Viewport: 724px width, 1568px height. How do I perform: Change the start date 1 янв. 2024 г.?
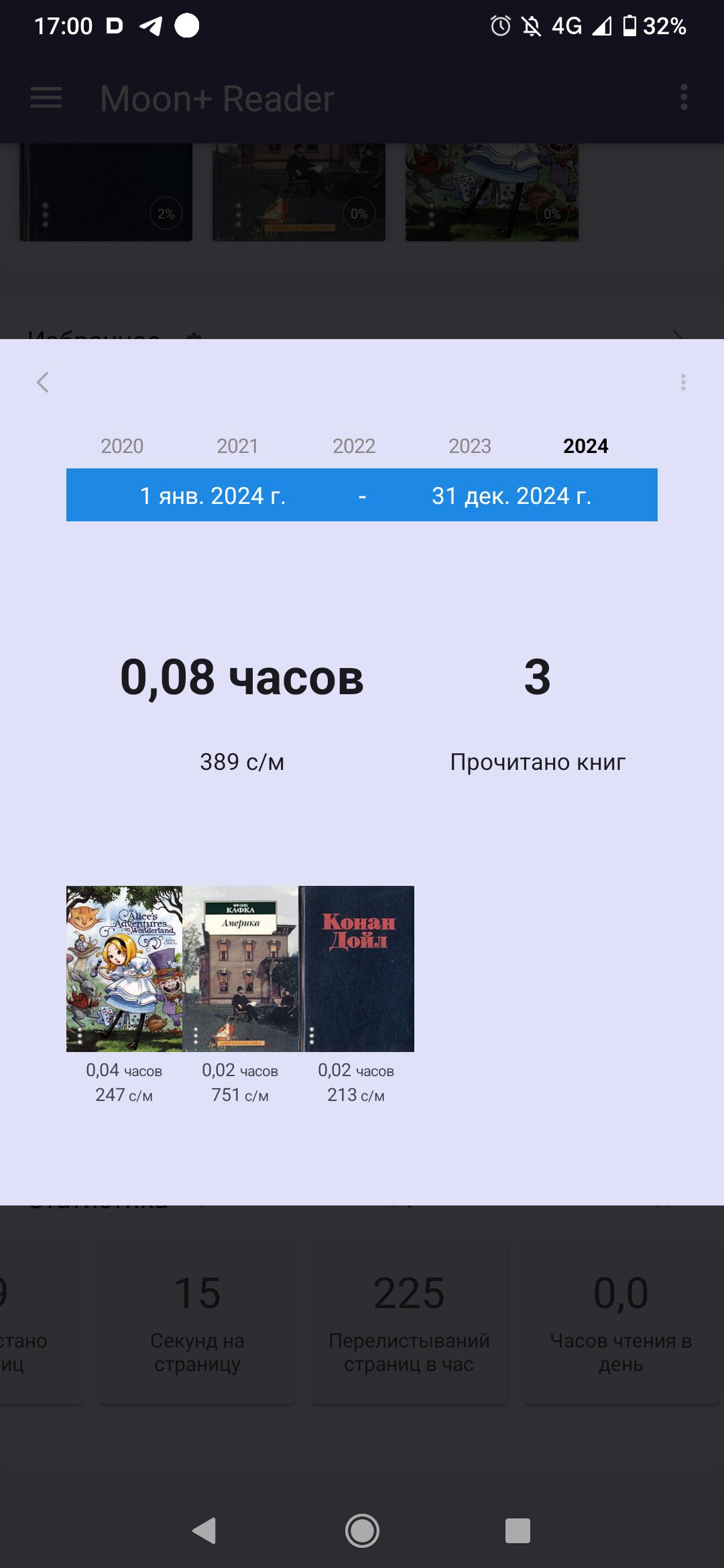point(213,495)
